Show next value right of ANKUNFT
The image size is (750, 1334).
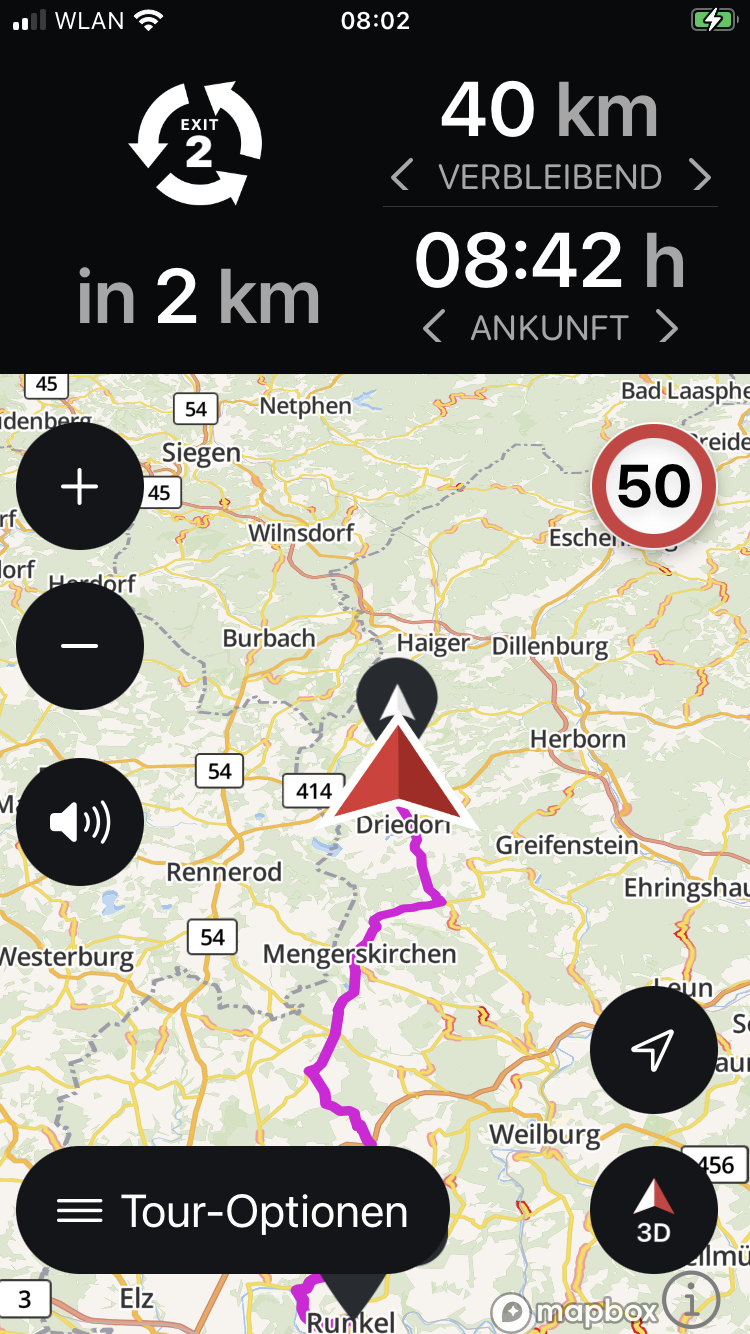point(667,327)
